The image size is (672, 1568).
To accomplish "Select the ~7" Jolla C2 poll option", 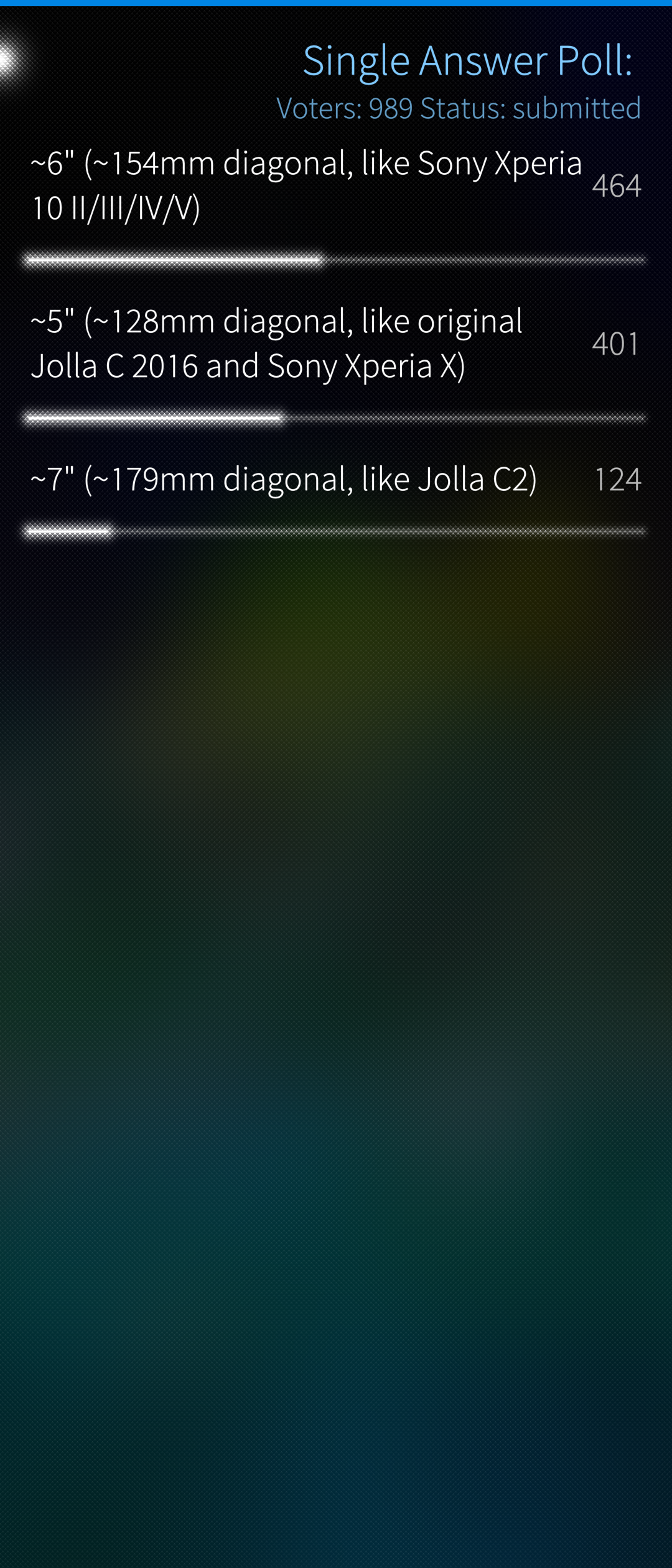I will 284,479.
